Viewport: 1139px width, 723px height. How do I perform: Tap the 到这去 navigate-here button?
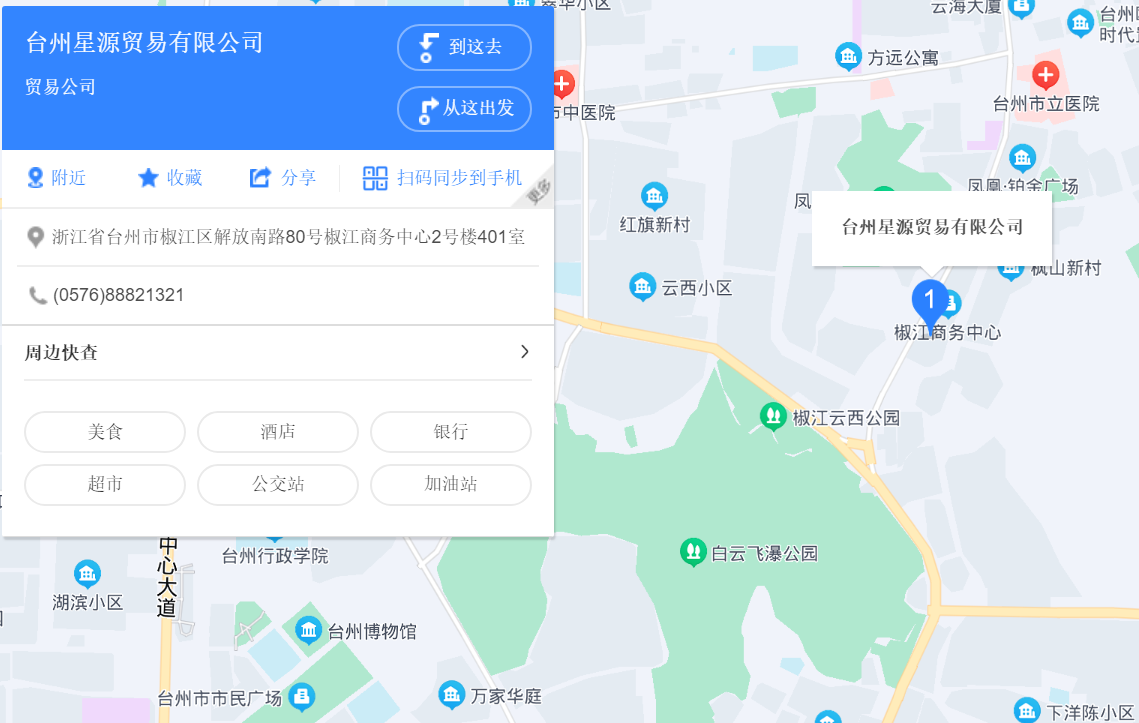click(464, 47)
